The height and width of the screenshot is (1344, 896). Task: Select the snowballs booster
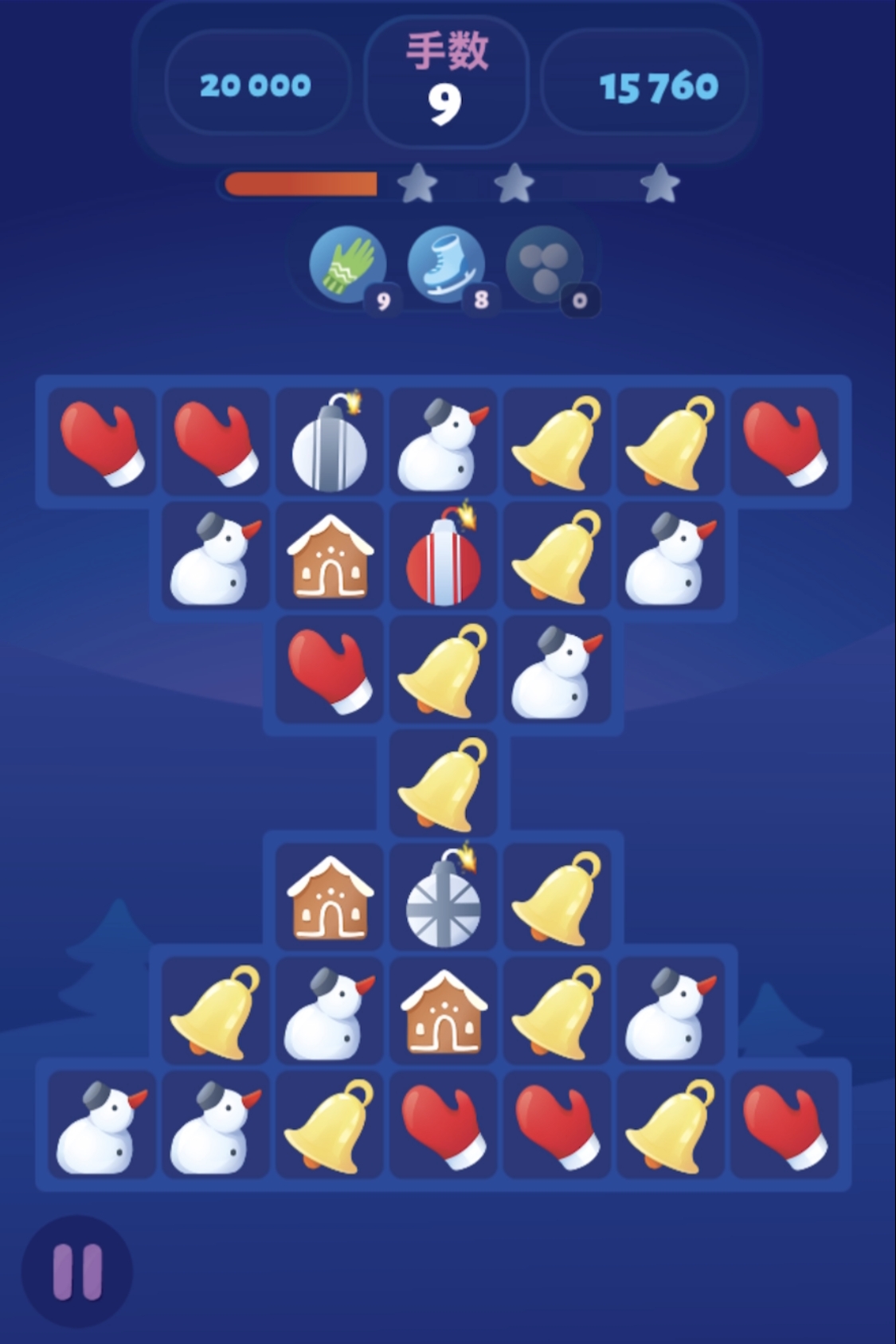pyautogui.click(x=545, y=265)
